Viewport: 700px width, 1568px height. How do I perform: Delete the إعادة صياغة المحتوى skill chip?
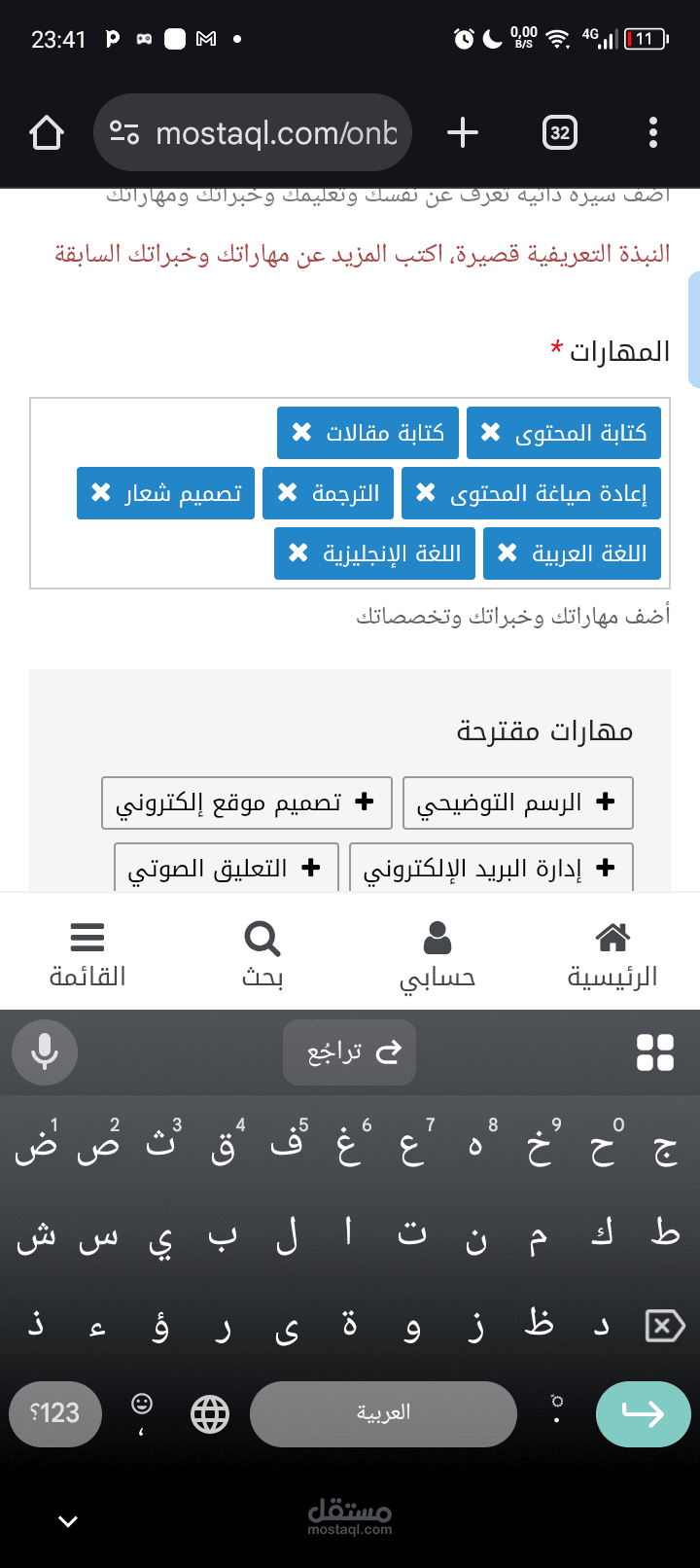pyautogui.click(x=426, y=493)
